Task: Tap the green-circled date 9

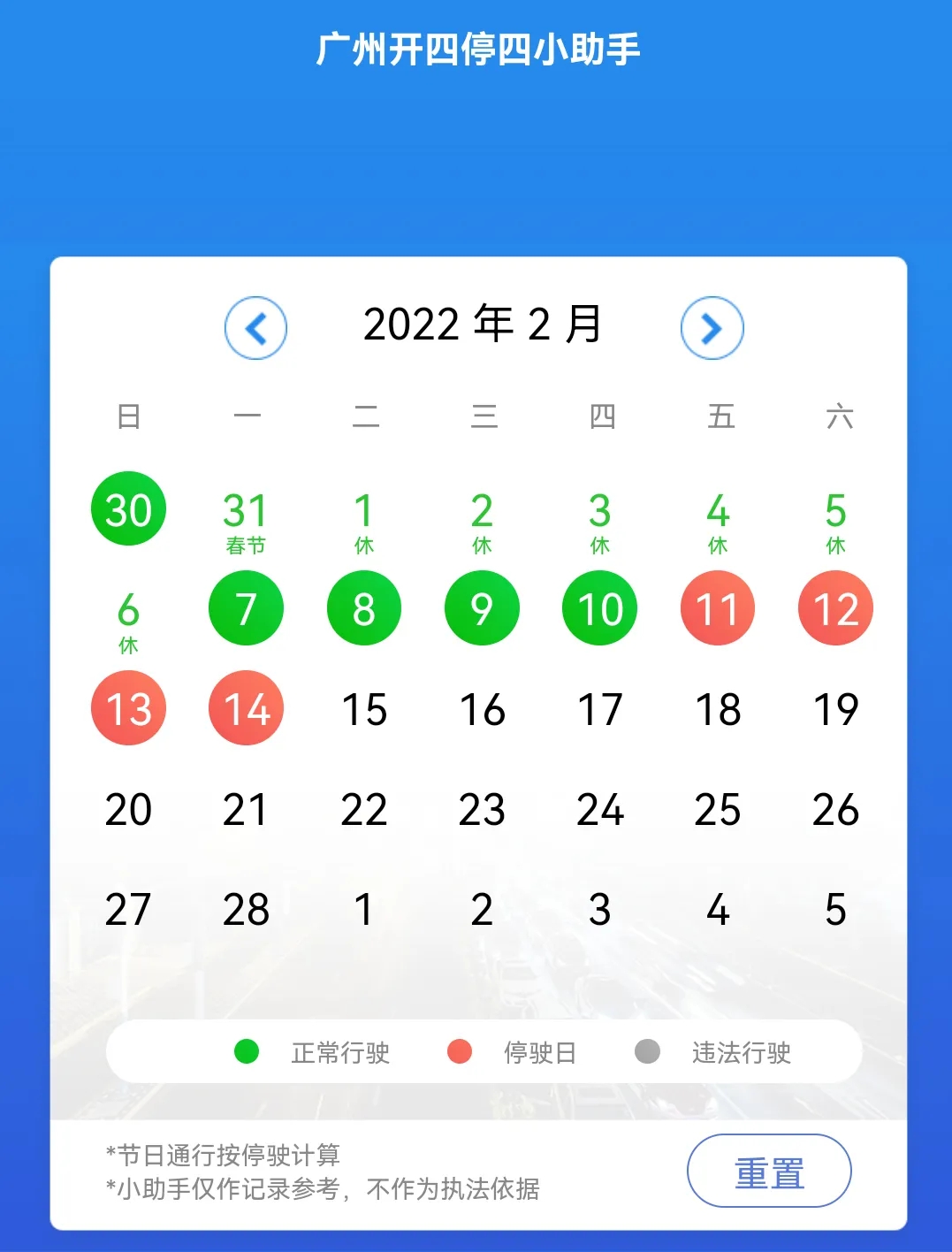Action: tap(482, 608)
